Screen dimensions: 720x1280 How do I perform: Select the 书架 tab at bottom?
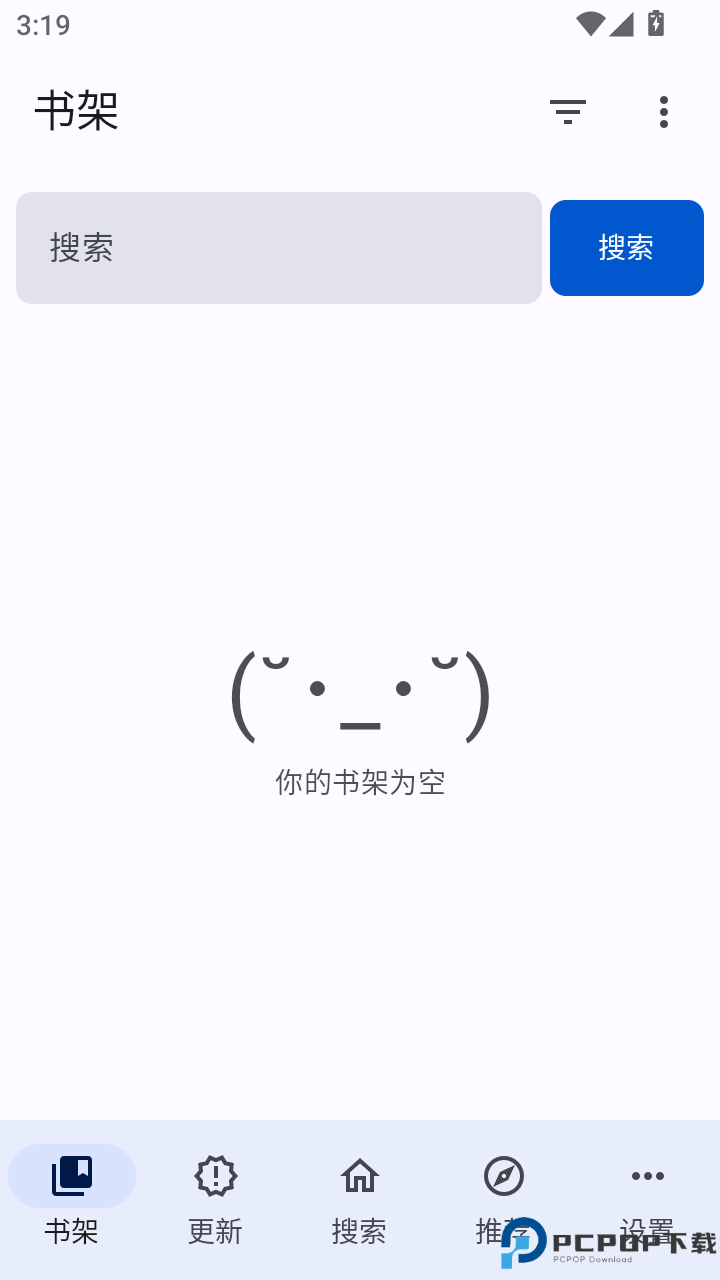(71, 1200)
